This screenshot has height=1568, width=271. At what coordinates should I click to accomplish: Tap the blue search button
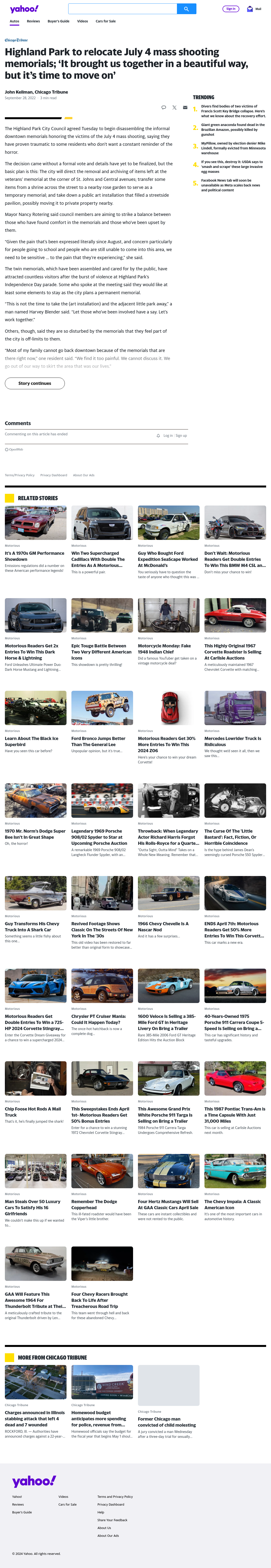tap(187, 9)
